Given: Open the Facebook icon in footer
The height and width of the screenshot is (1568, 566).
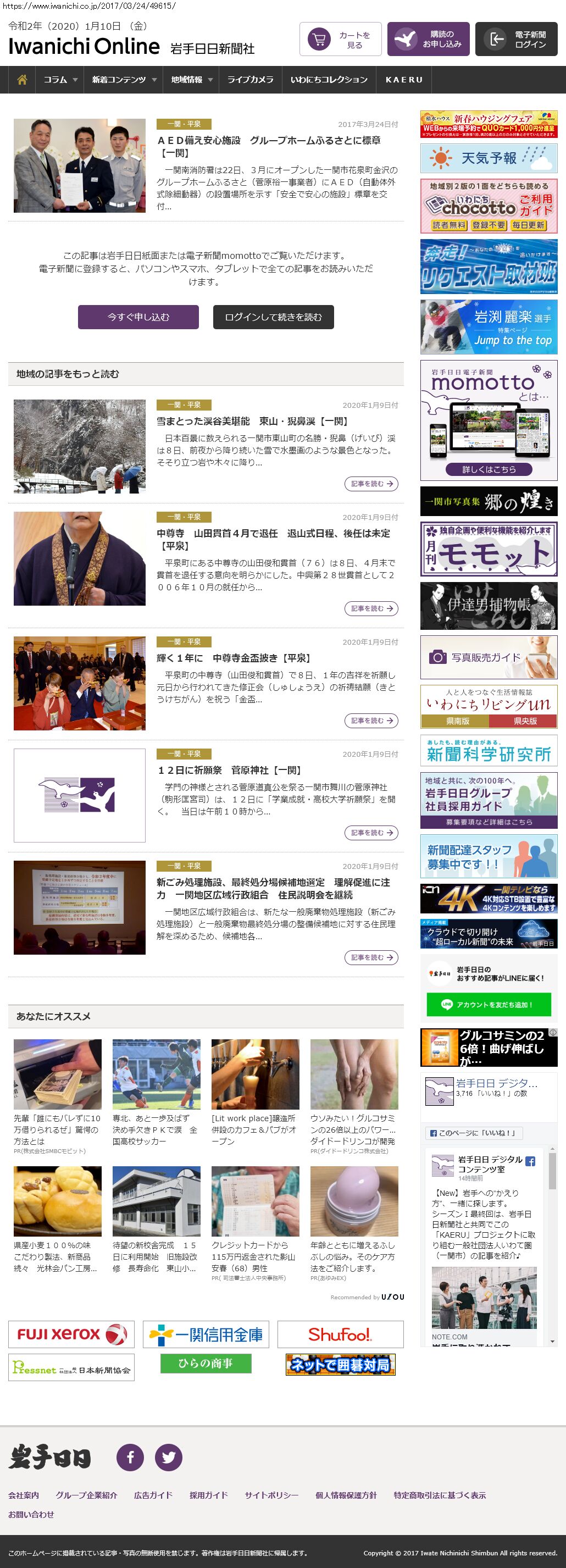Looking at the screenshot, I should pyautogui.click(x=130, y=1457).
